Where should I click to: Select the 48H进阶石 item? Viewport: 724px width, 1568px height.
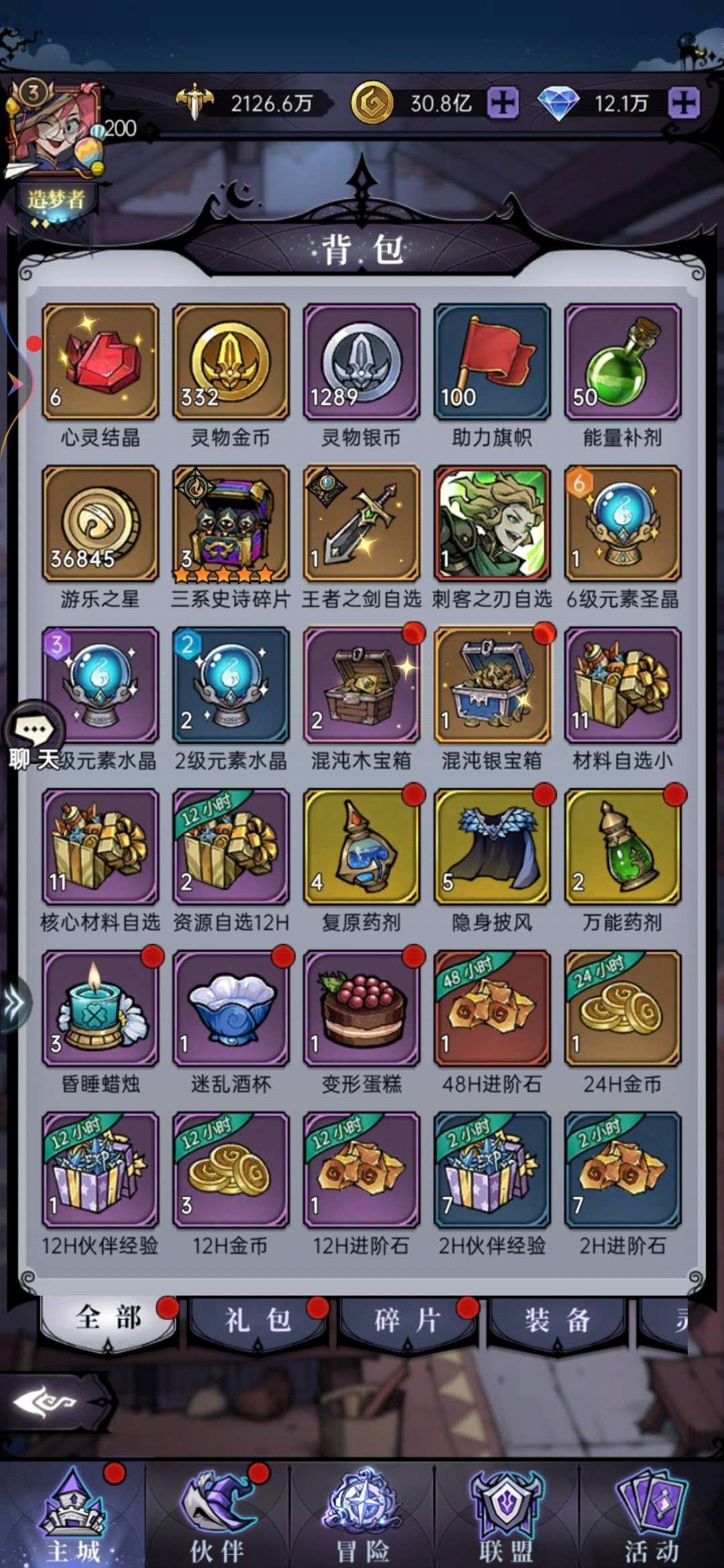(491, 1008)
